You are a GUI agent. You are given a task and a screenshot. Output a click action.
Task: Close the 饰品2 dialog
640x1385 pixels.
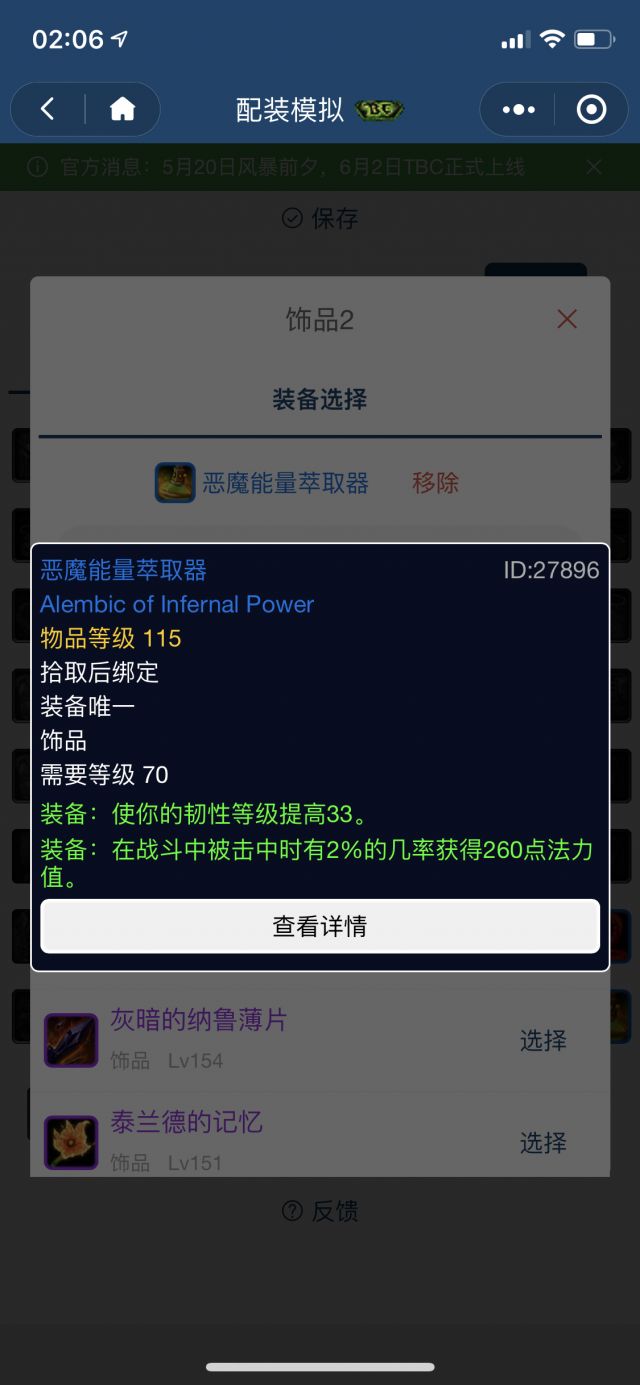(567, 319)
